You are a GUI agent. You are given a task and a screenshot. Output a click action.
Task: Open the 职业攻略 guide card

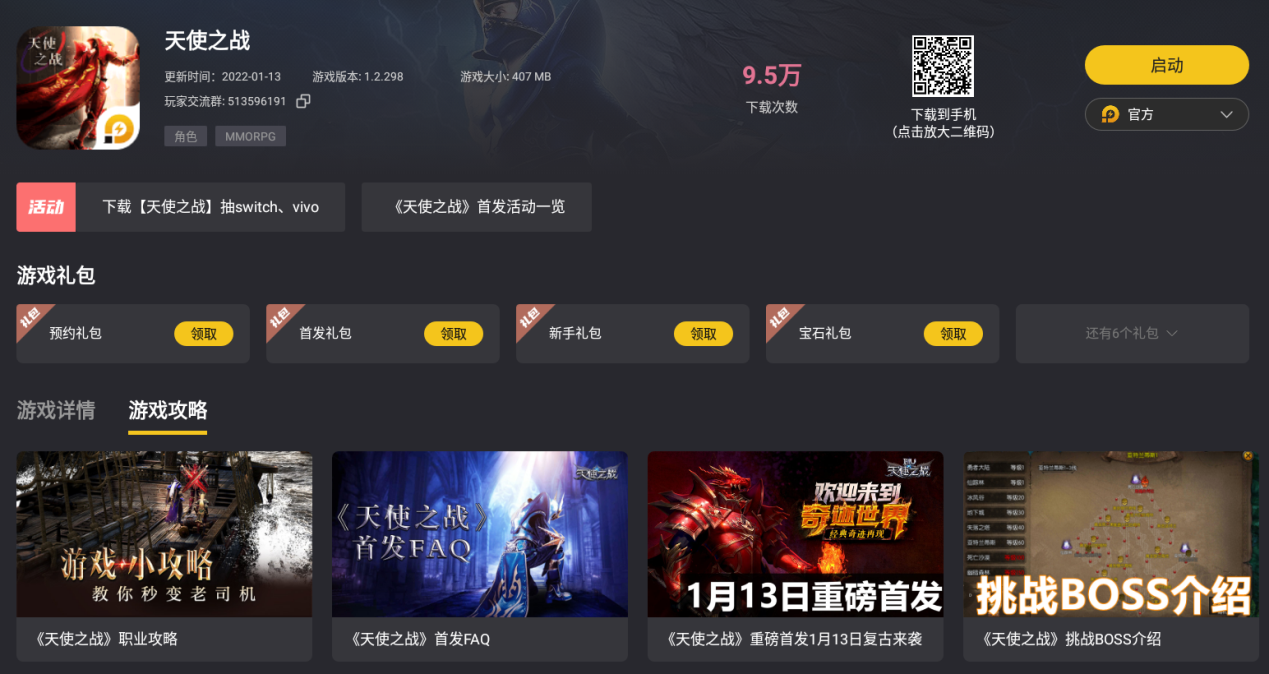tap(164, 555)
